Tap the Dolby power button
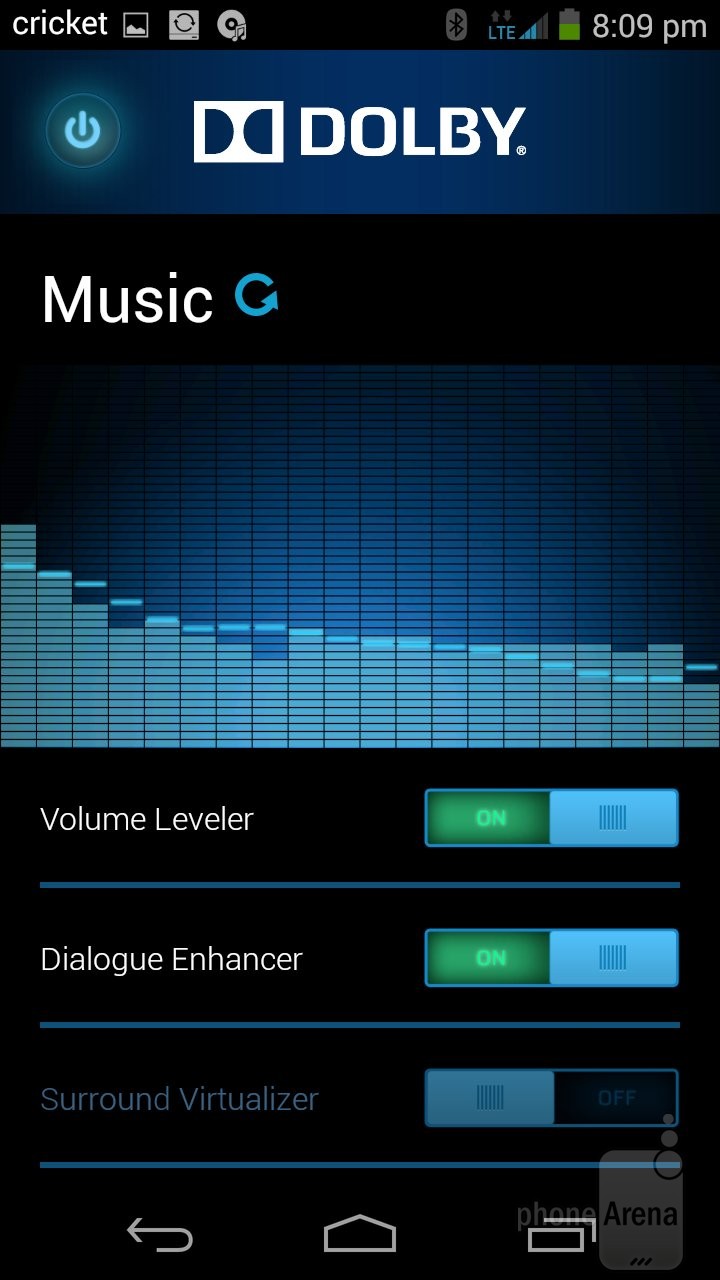 click(x=82, y=131)
